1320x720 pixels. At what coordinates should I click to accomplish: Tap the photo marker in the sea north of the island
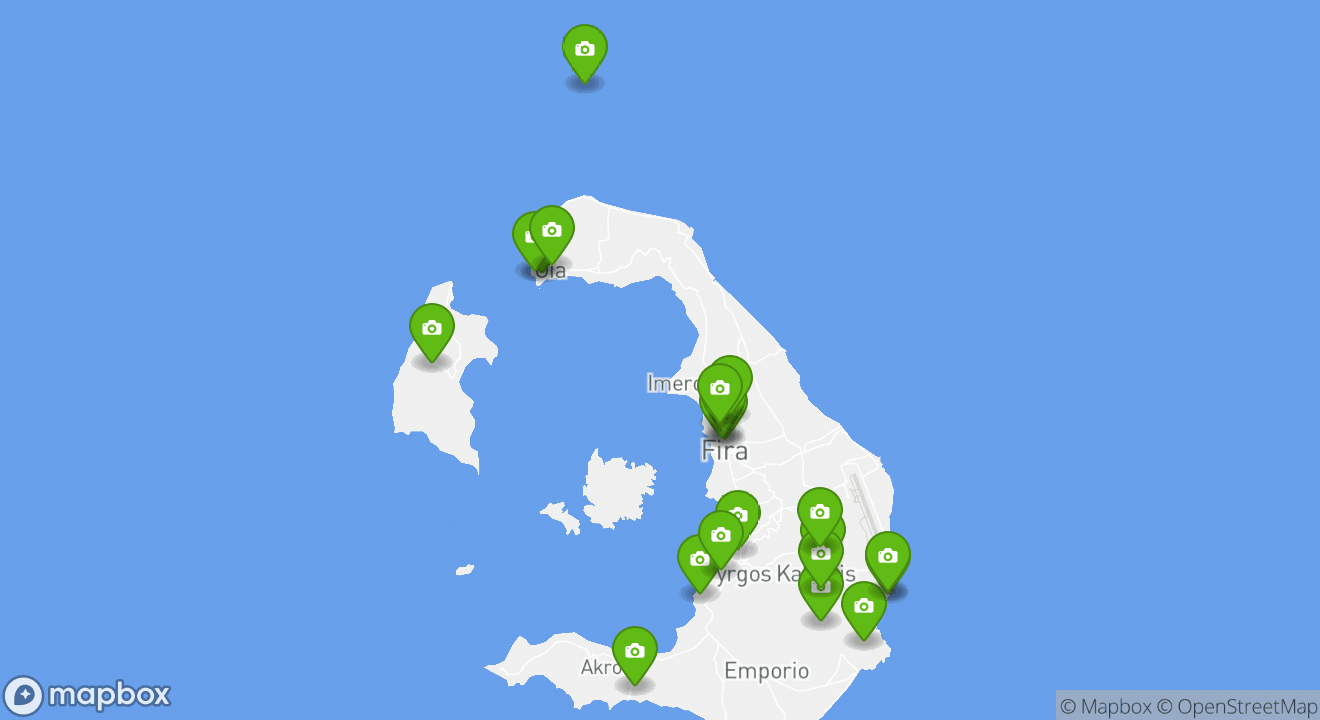click(x=585, y=50)
